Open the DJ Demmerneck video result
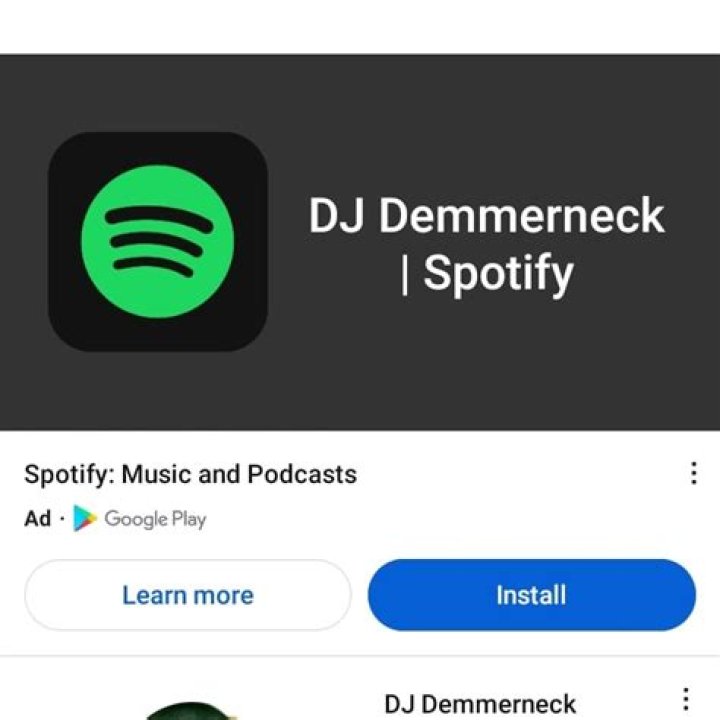Screen dimensions: 720x720 click(x=480, y=704)
